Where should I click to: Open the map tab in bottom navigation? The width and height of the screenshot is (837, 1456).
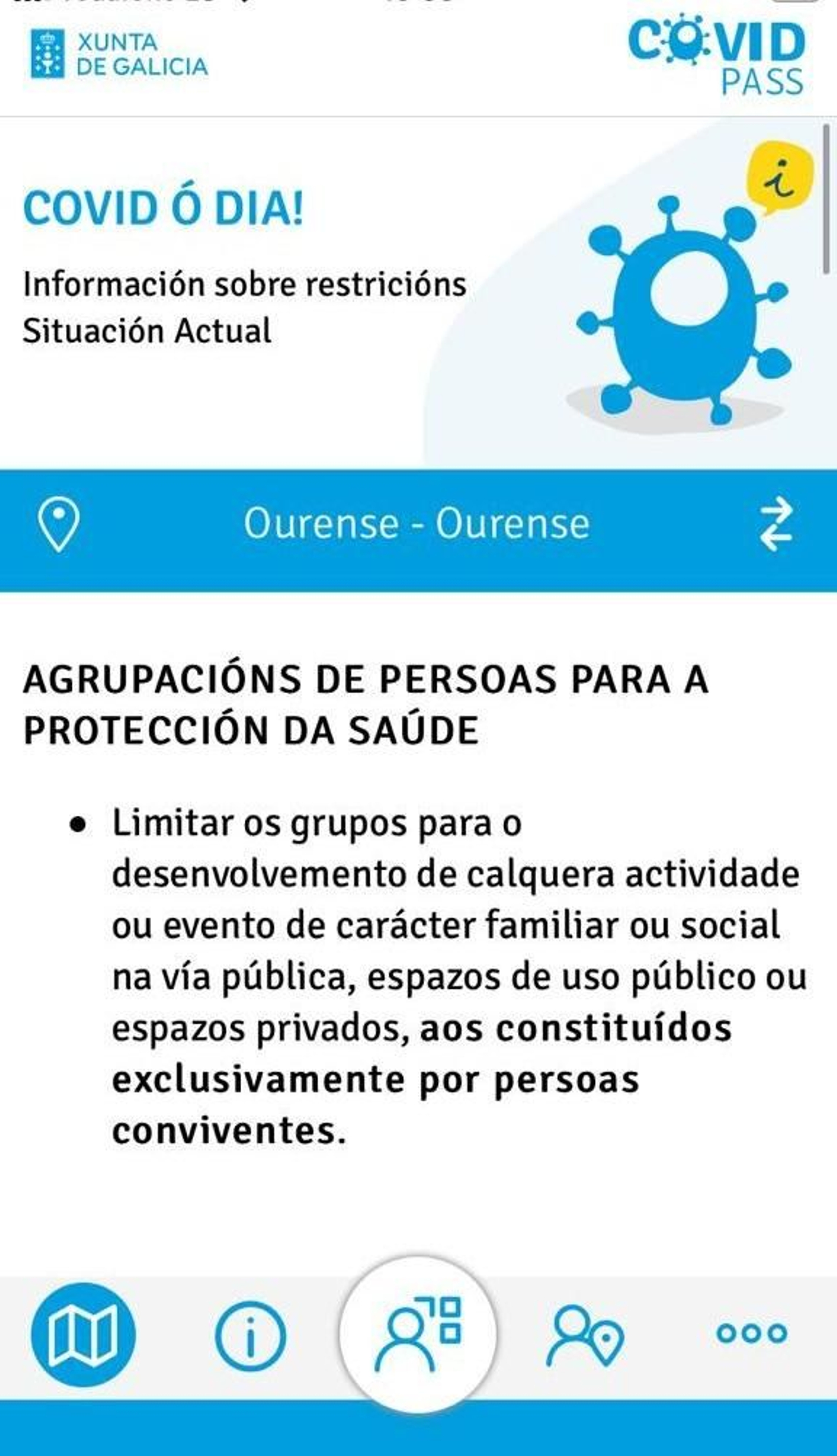(83, 1334)
